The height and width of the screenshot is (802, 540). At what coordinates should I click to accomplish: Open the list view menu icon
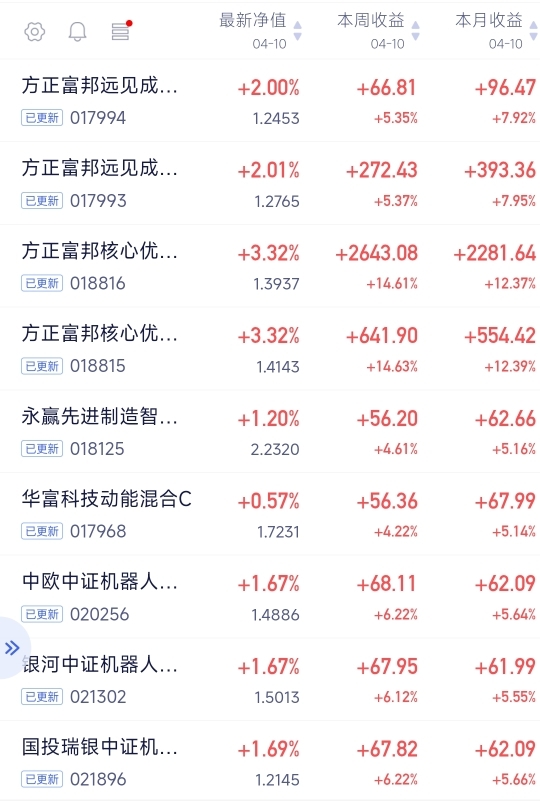coord(122,31)
